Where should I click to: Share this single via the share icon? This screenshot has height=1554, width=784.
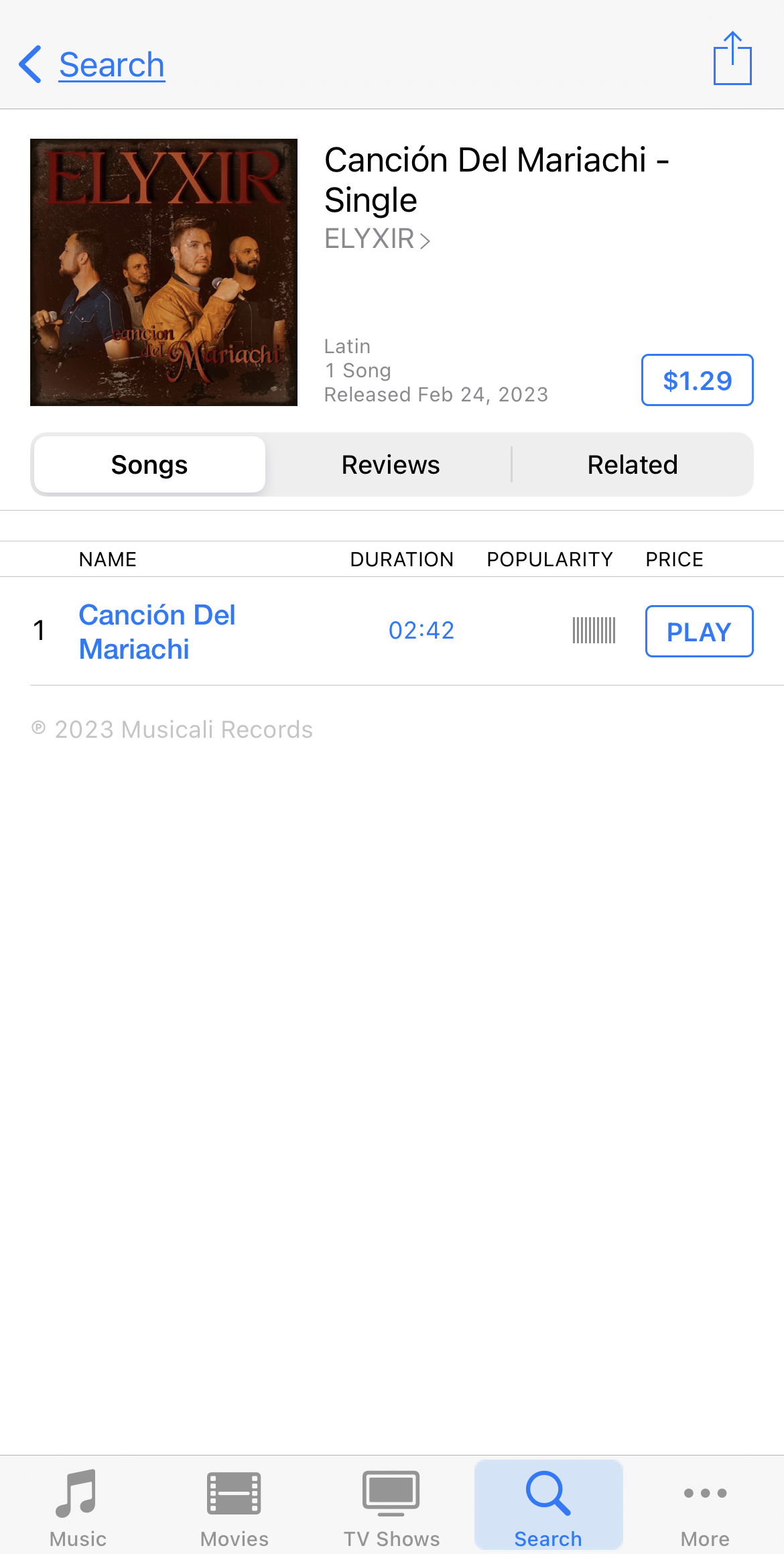[732, 60]
